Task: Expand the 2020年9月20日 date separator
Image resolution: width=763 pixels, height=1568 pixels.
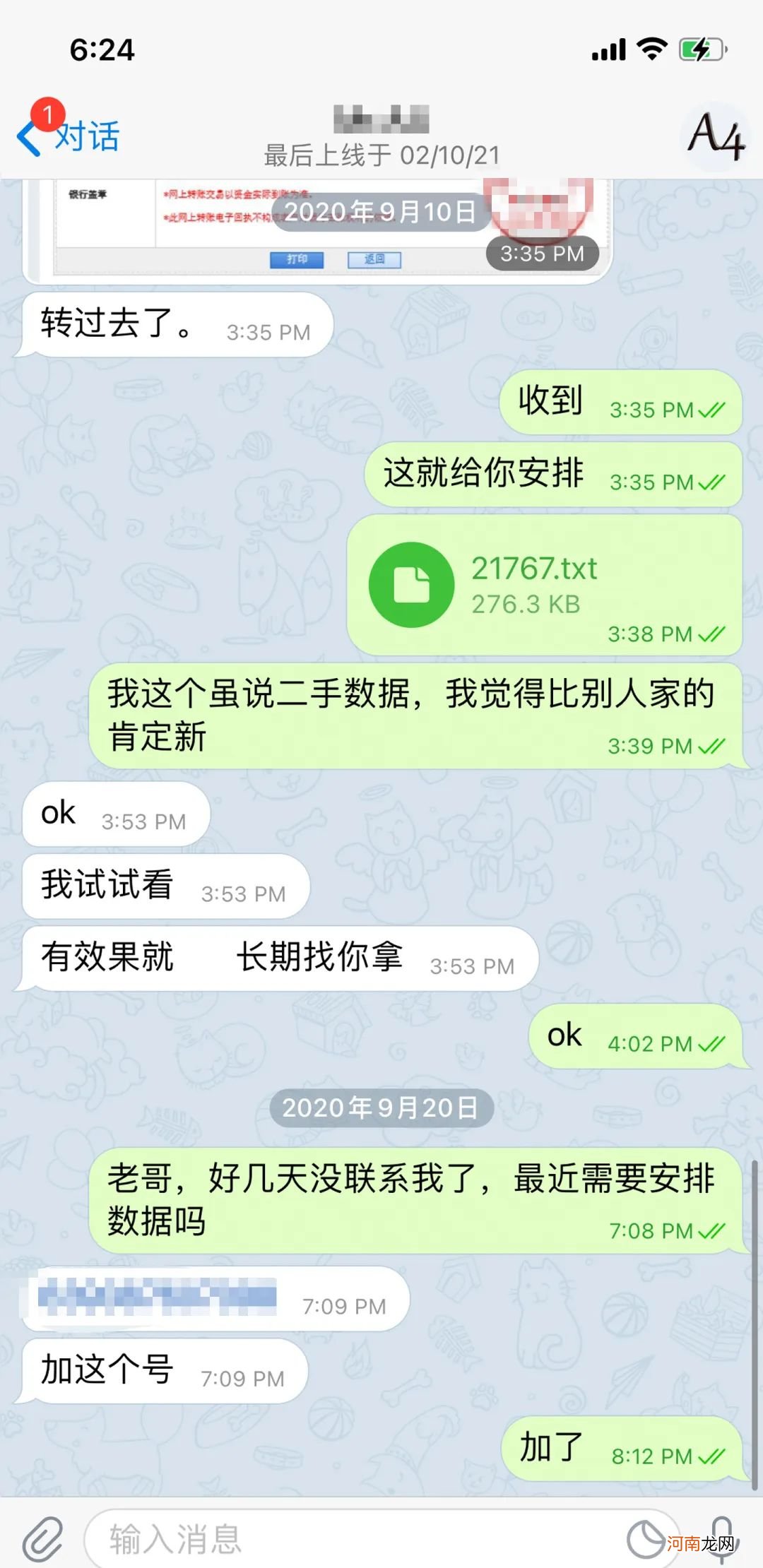Action: click(x=381, y=1108)
